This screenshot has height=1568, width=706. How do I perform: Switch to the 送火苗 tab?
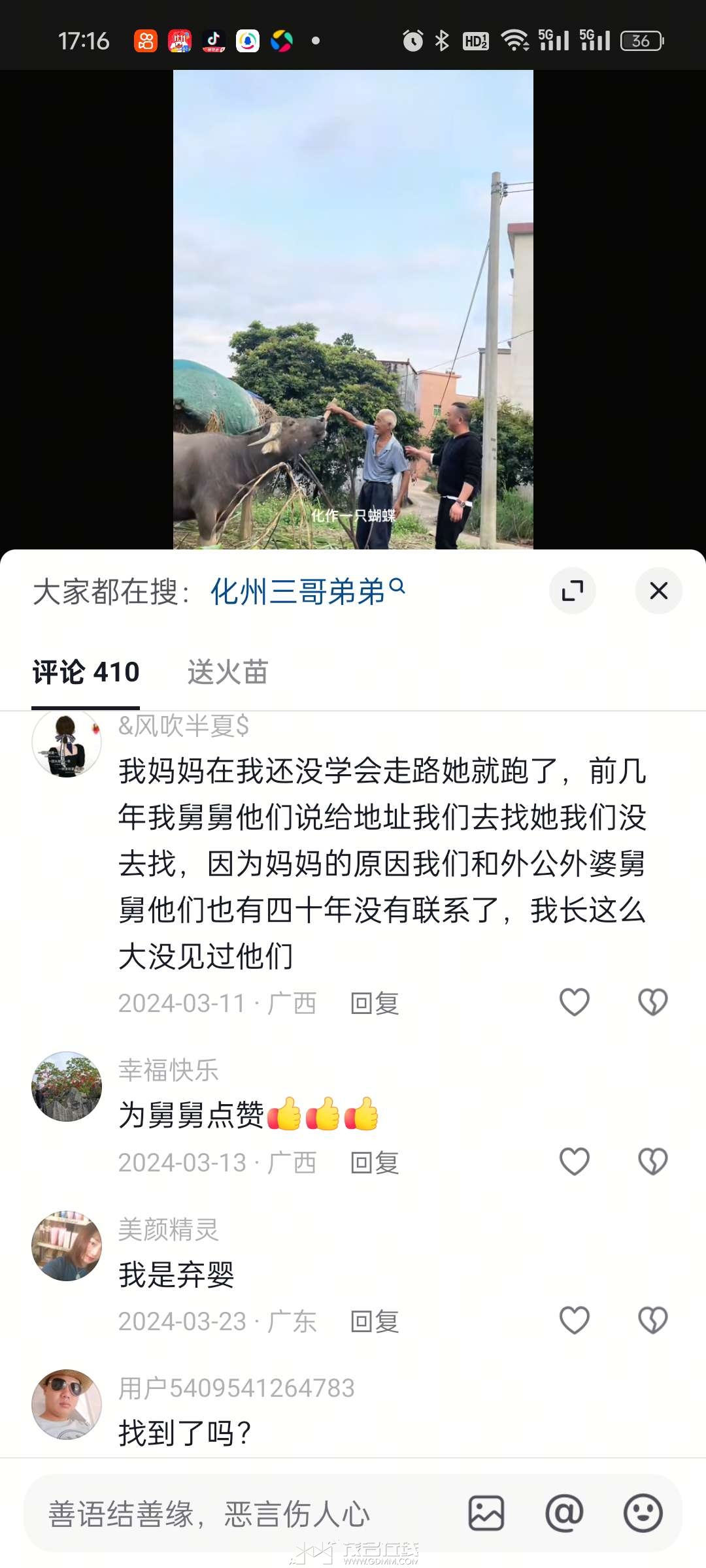227,672
